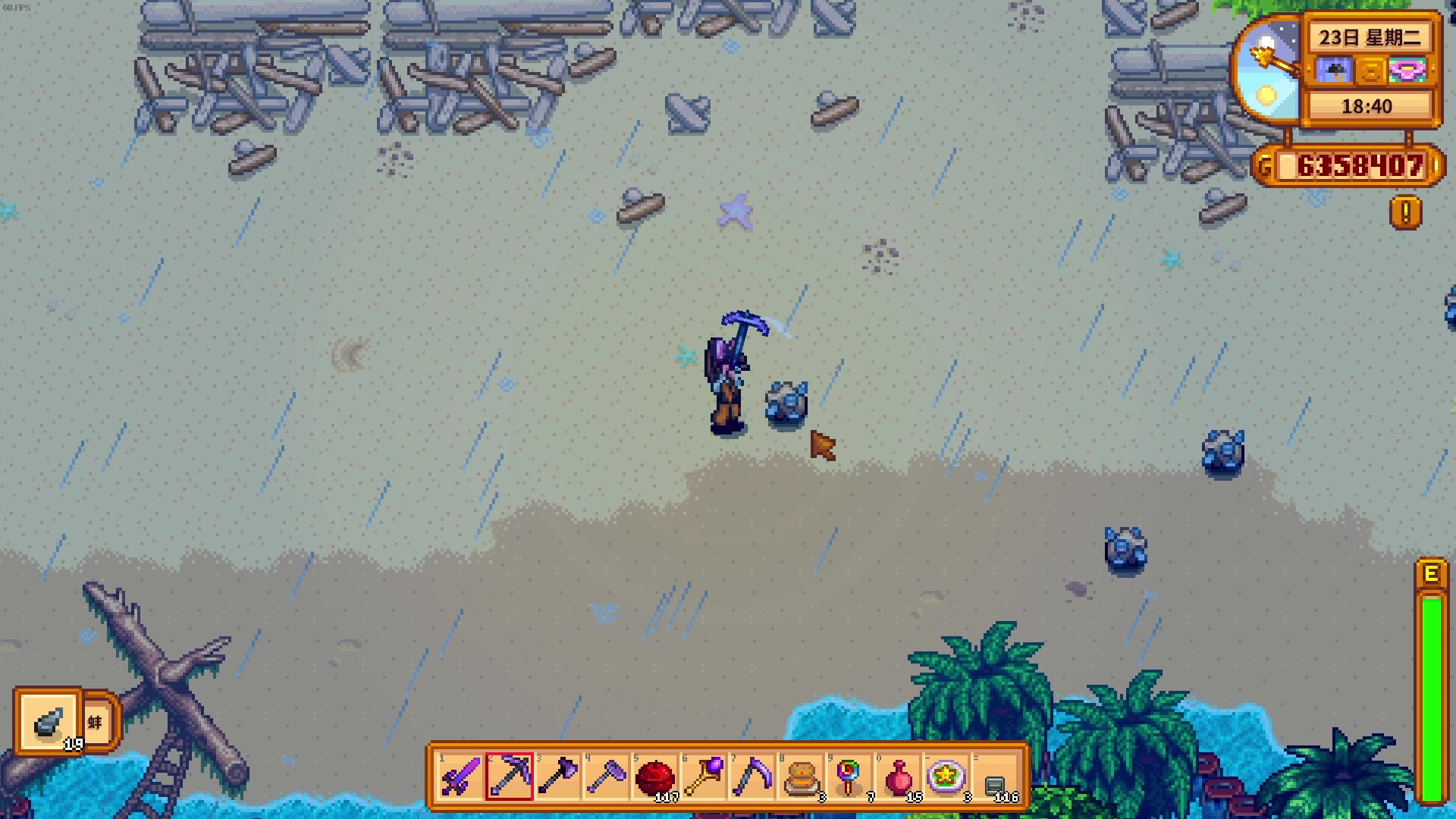Image resolution: width=1456 pixels, height=819 pixels.
Task: Choose the hammer in hotbar slot 4
Action: coord(606,777)
